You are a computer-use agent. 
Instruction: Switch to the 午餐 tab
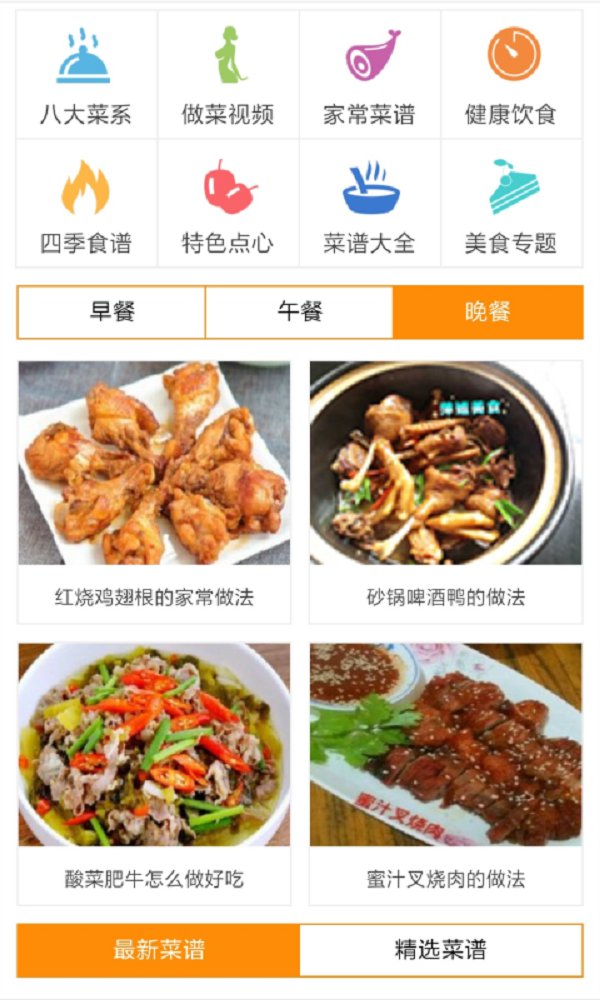[299, 312]
